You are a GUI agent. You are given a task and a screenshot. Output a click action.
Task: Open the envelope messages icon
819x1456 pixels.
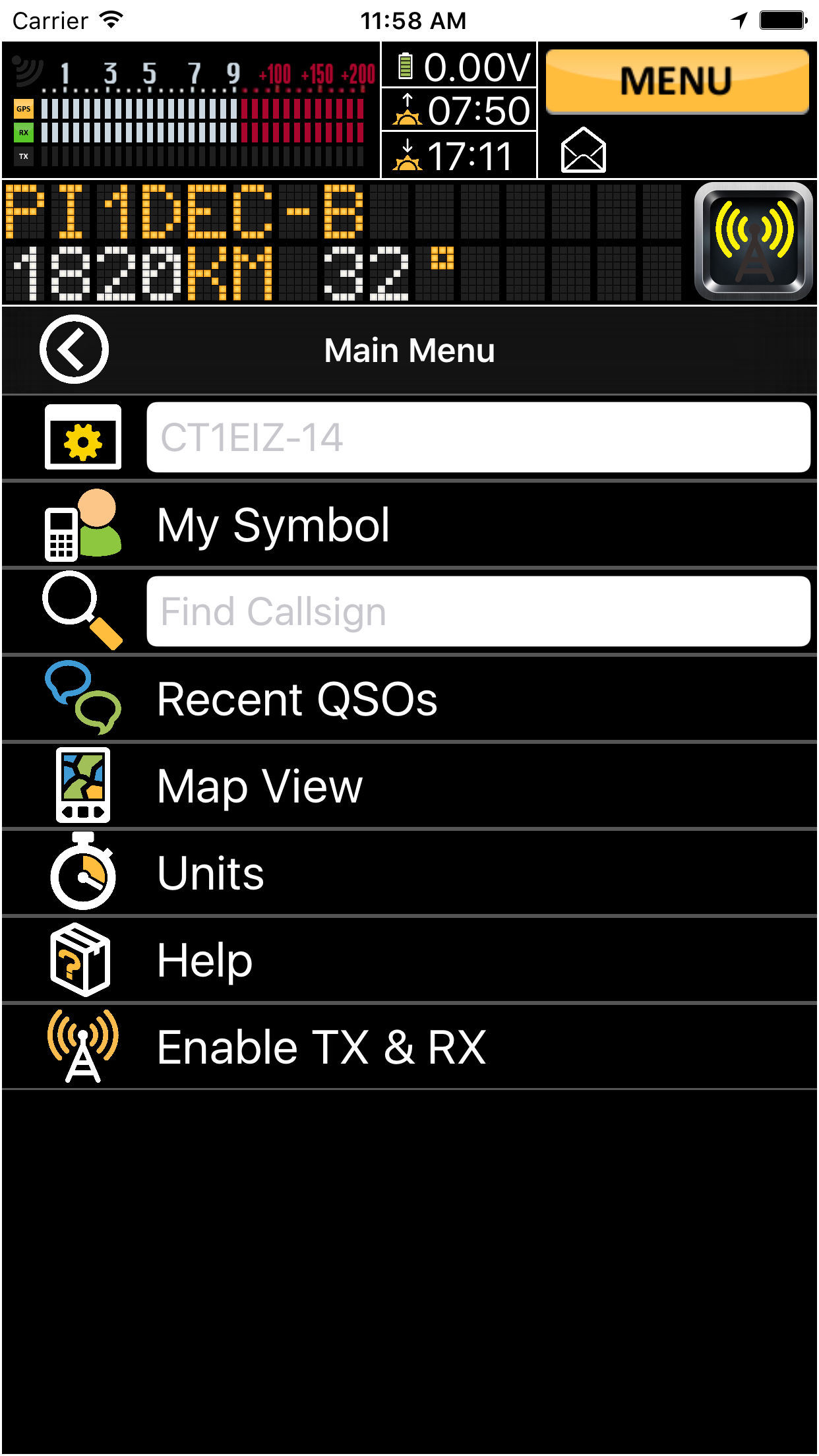(x=583, y=150)
